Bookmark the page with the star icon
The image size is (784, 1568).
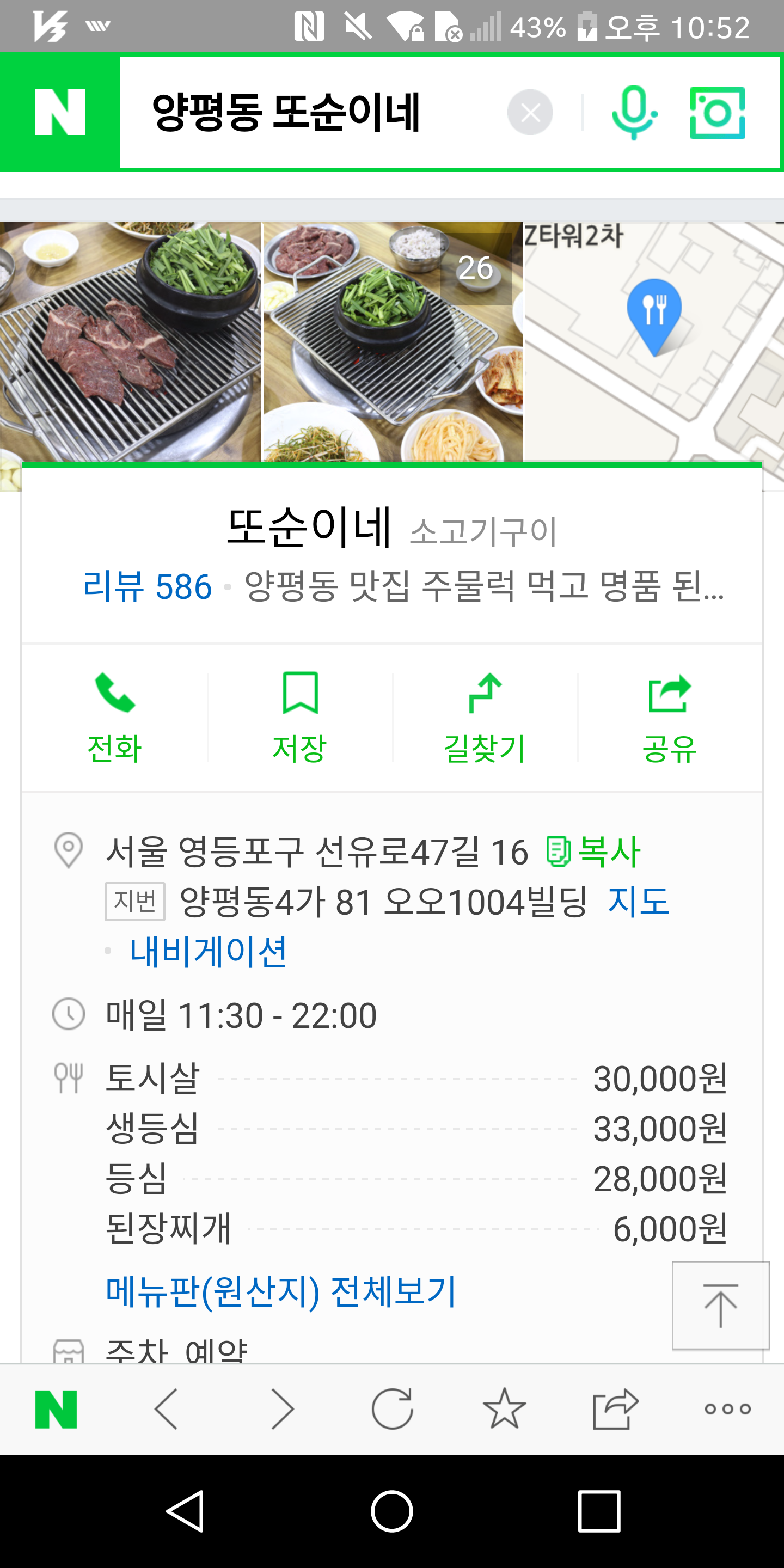pyautogui.click(x=504, y=1408)
